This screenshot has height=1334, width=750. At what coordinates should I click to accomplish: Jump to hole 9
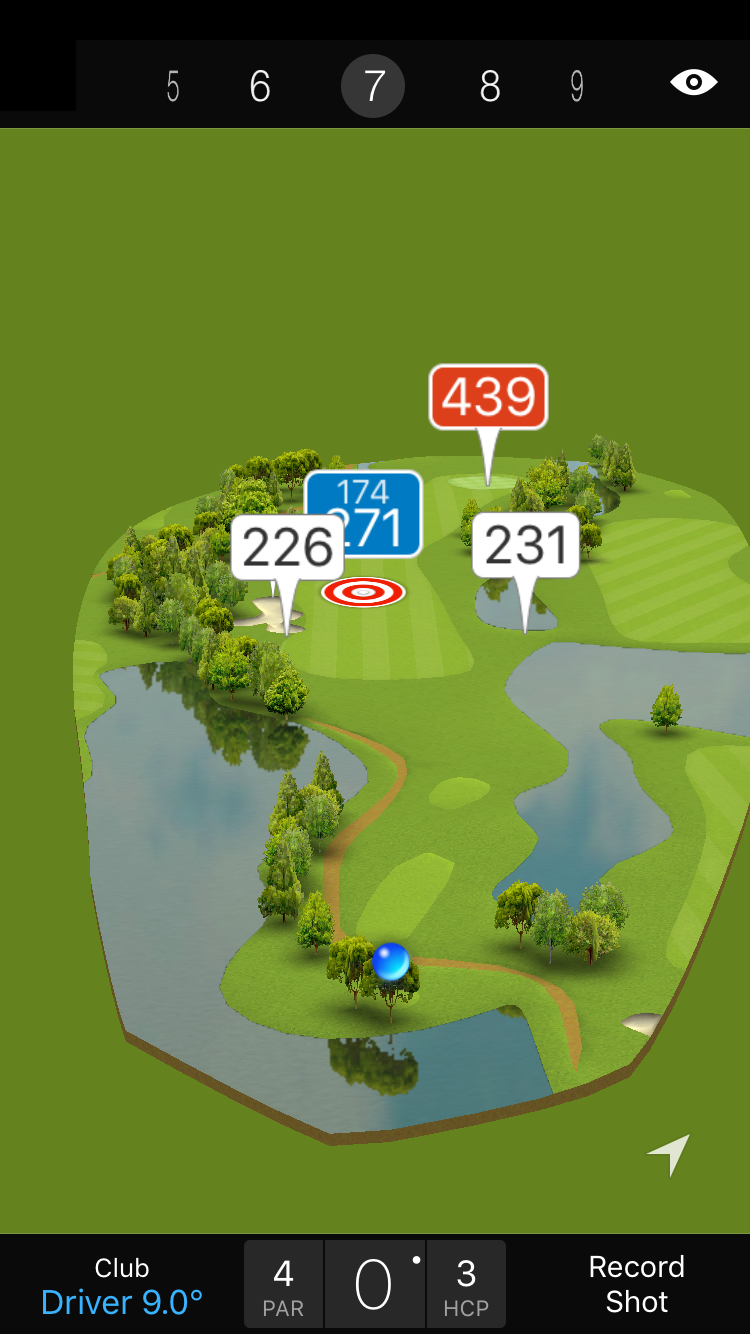(x=577, y=87)
